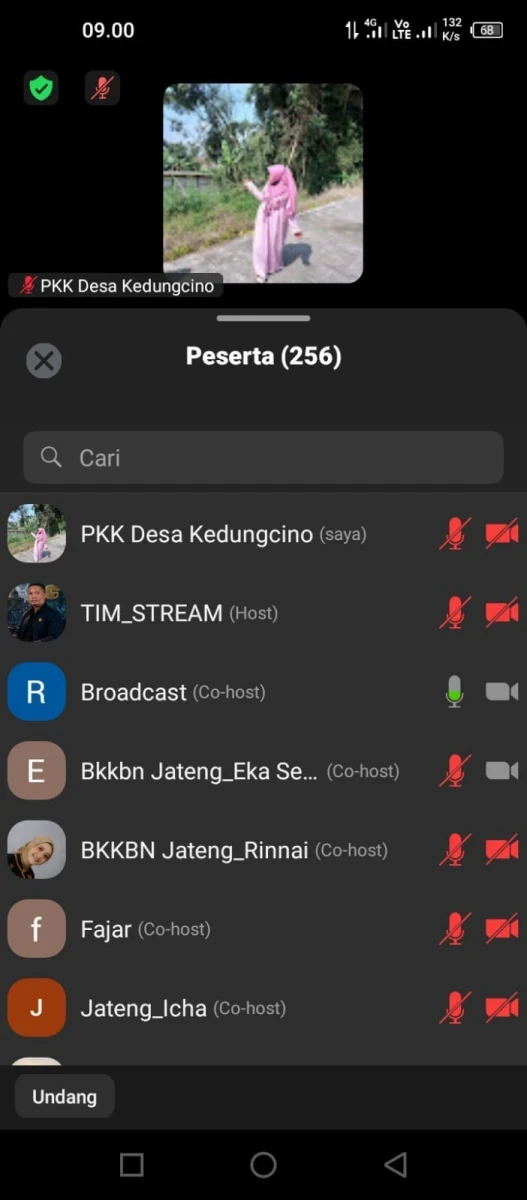Open the Broadcast co-host row

point(263,692)
